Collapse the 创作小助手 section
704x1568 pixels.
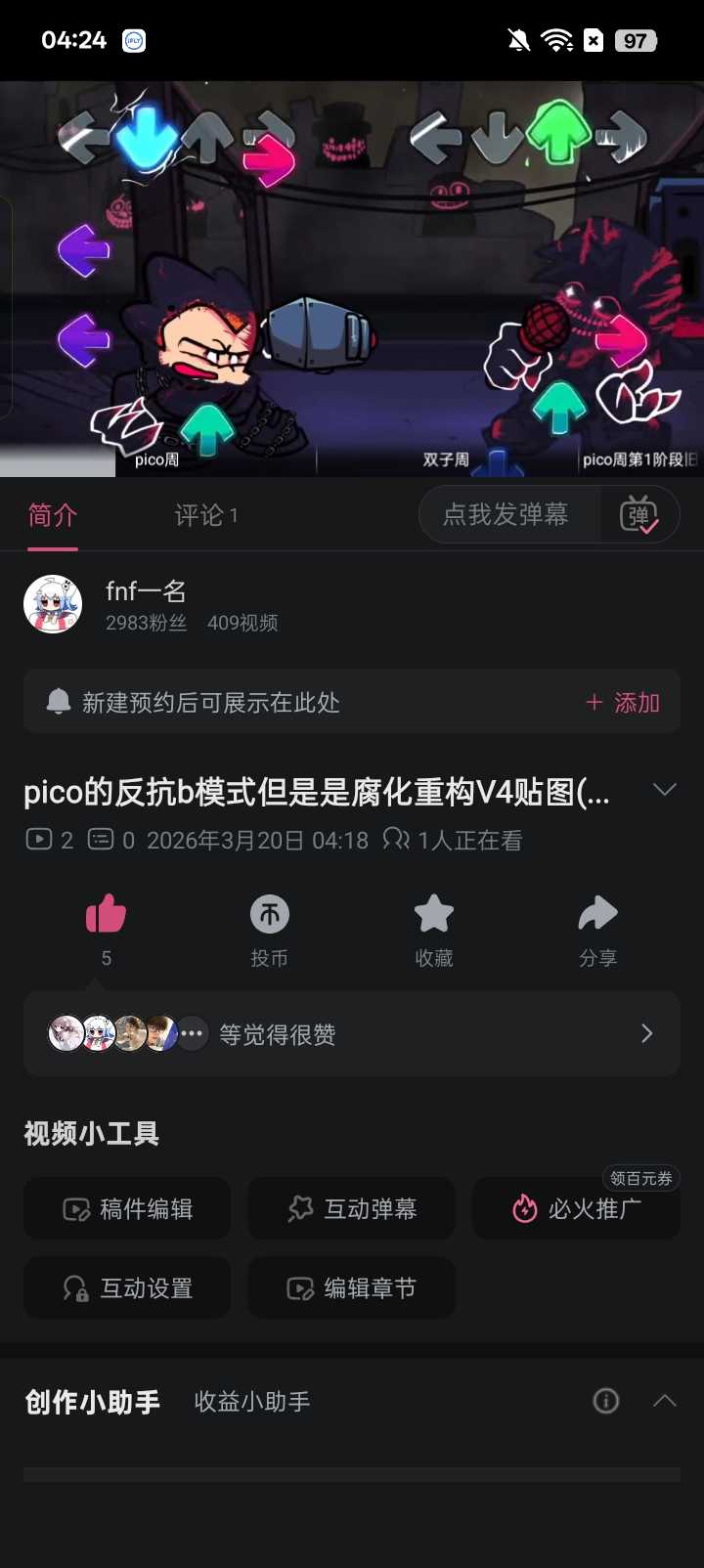click(x=665, y=1402)
